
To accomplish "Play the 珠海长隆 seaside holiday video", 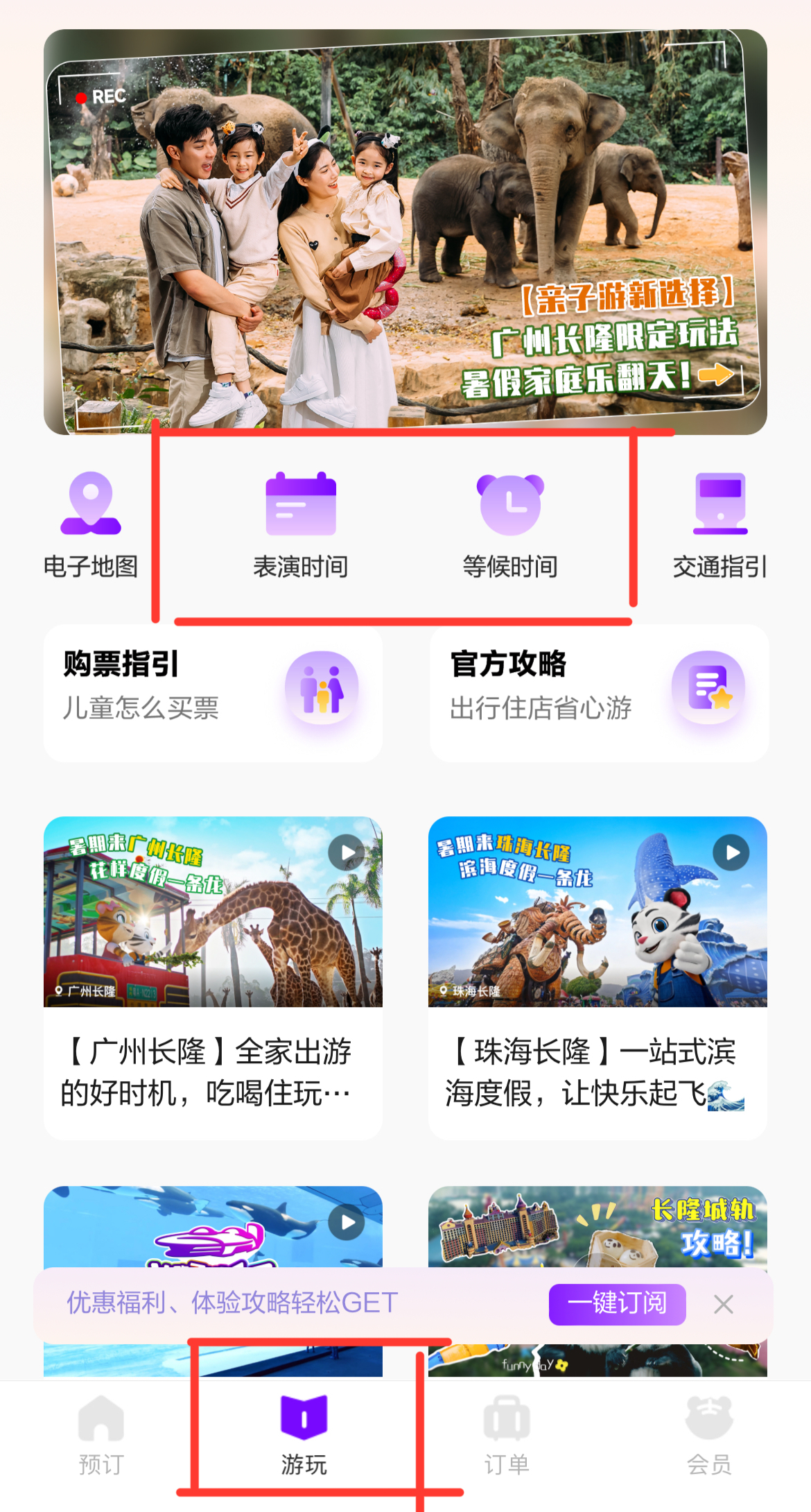I will click(x=598, y=977).
